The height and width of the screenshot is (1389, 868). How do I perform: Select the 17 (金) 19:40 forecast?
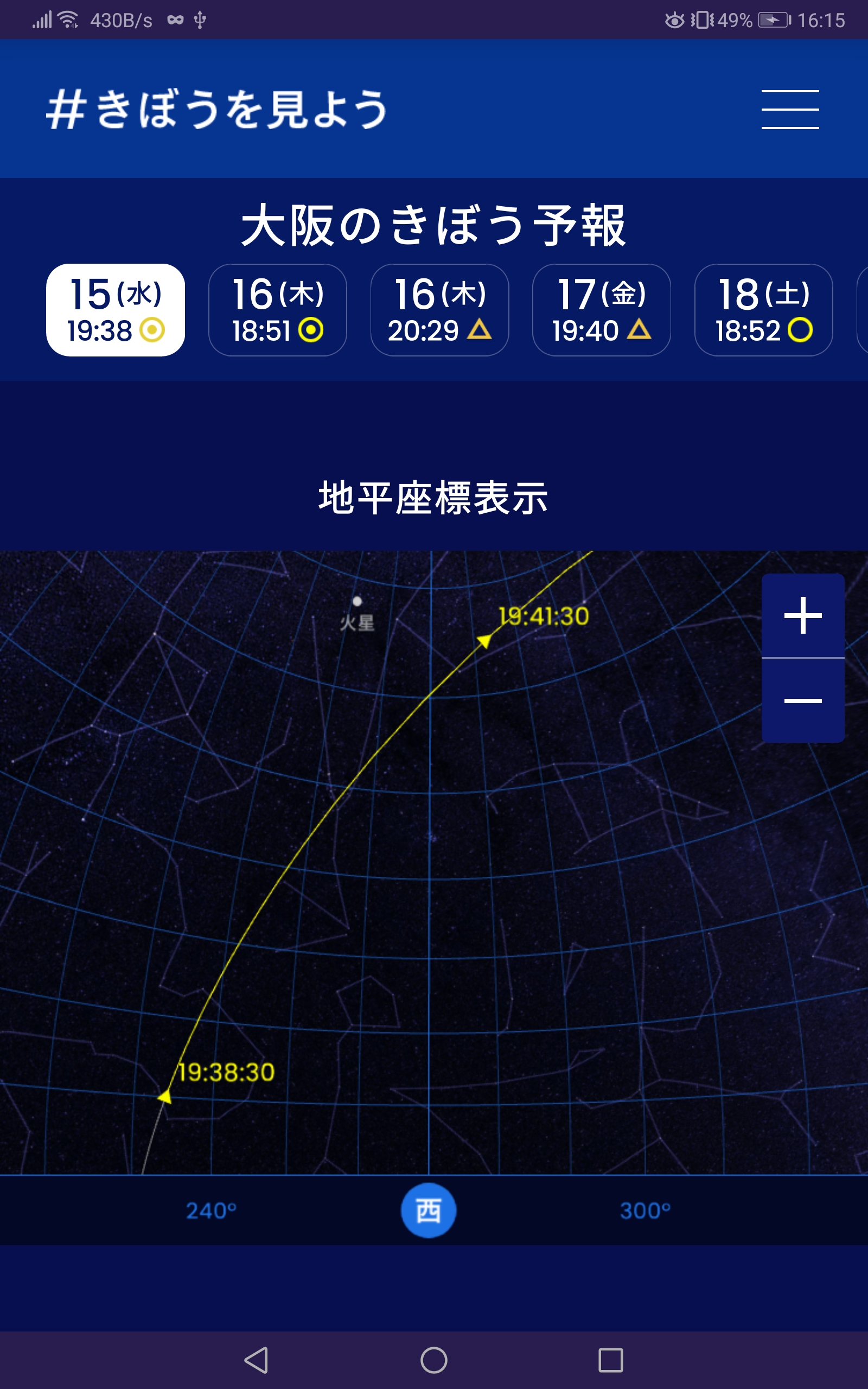point(602,310)
